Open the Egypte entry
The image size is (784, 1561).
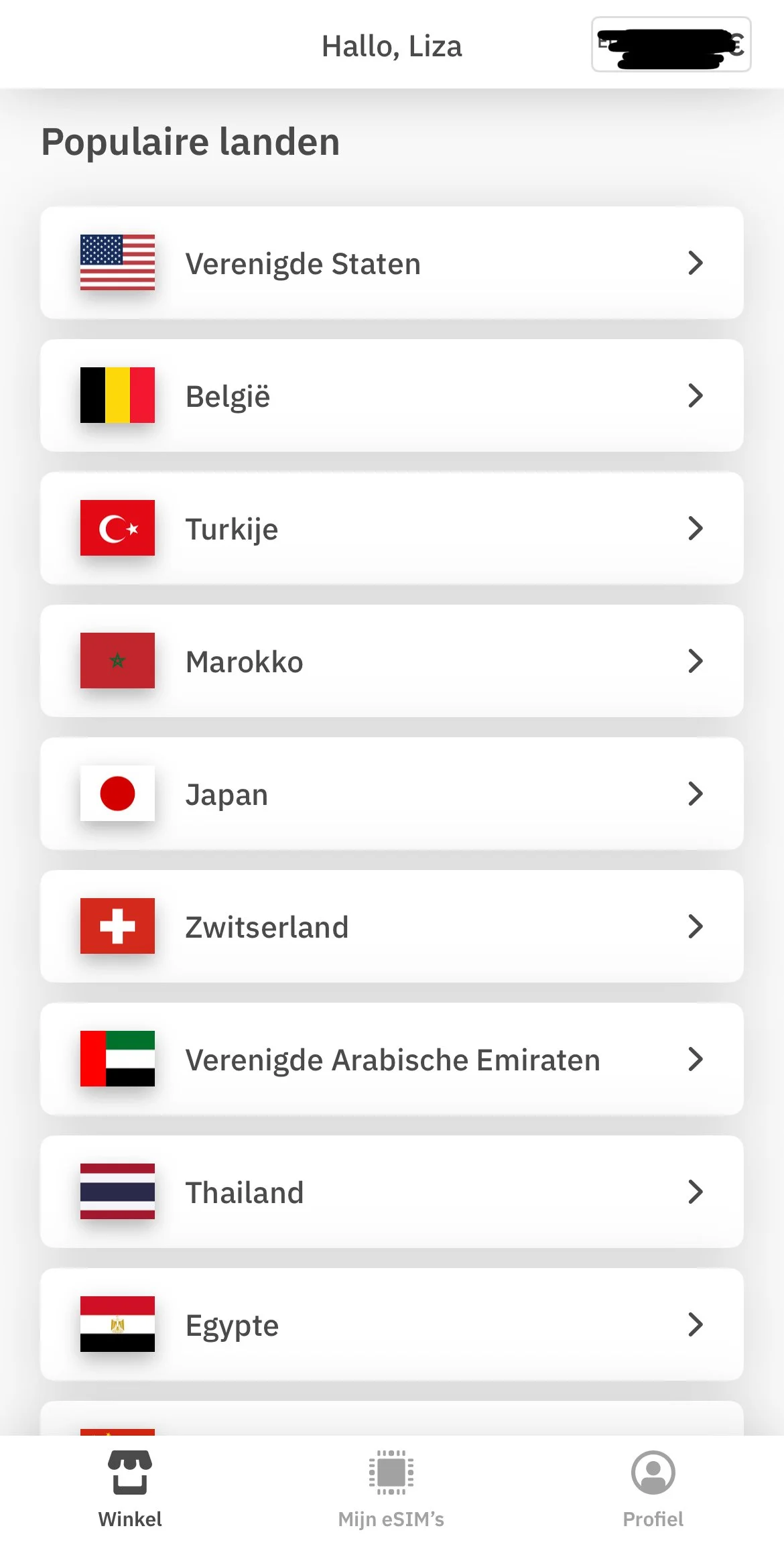[392, 1324]
